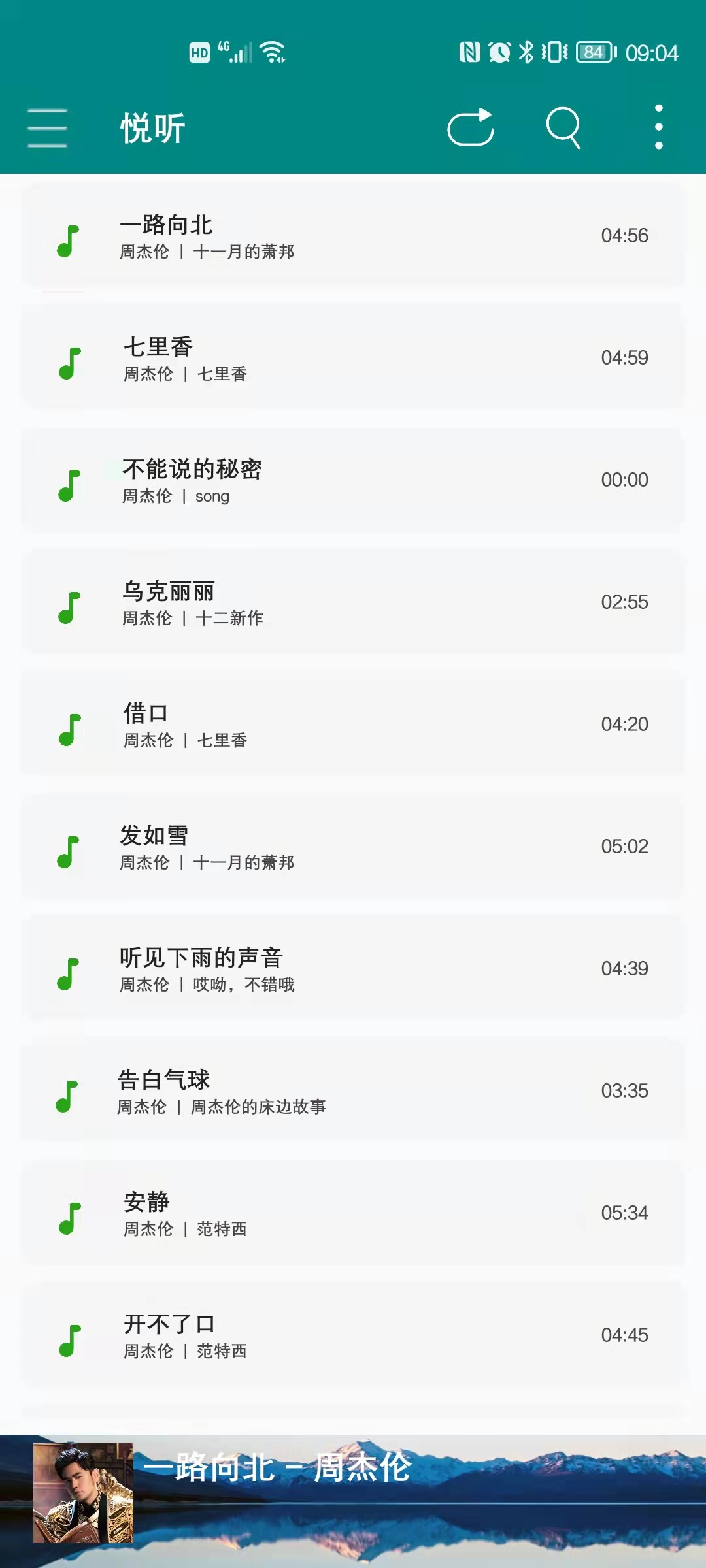Play the track 听见下雨的声音
This screenshot has width=706, height=1568.
353,970
